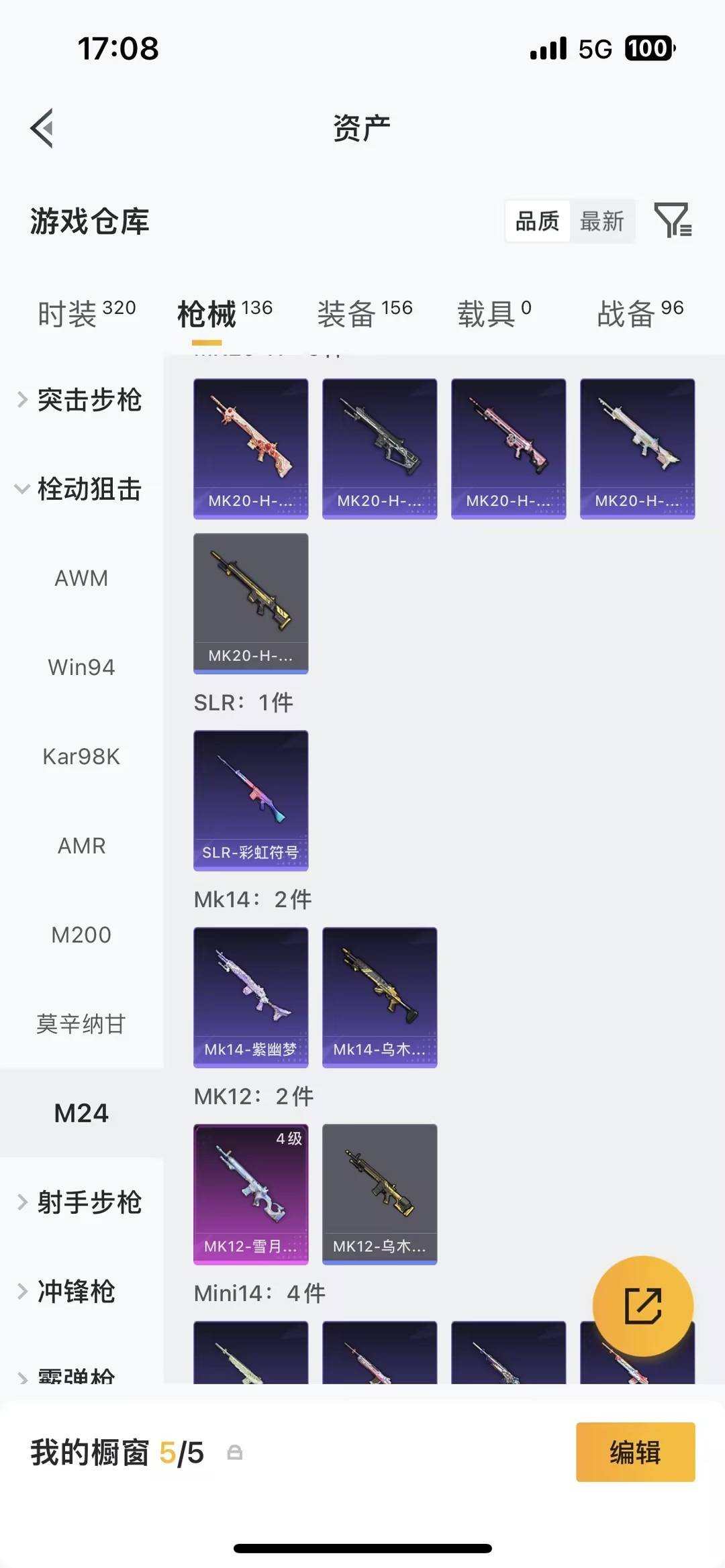Switch sorting to 品质
725x1568 pixels.
[x=536, y=221]
